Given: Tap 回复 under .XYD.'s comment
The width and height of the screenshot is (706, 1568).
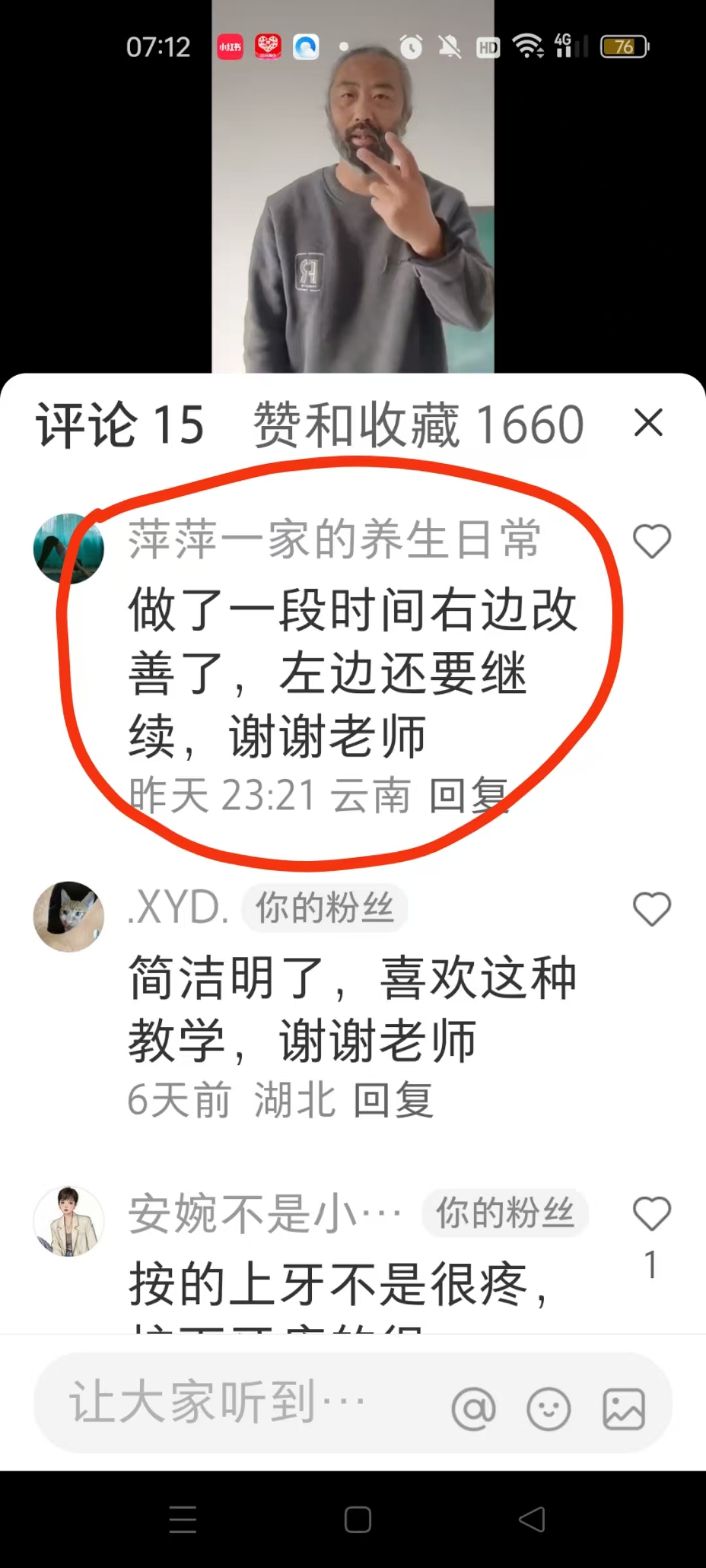Looking at the screenshot, I should [x=394, y=1100].
